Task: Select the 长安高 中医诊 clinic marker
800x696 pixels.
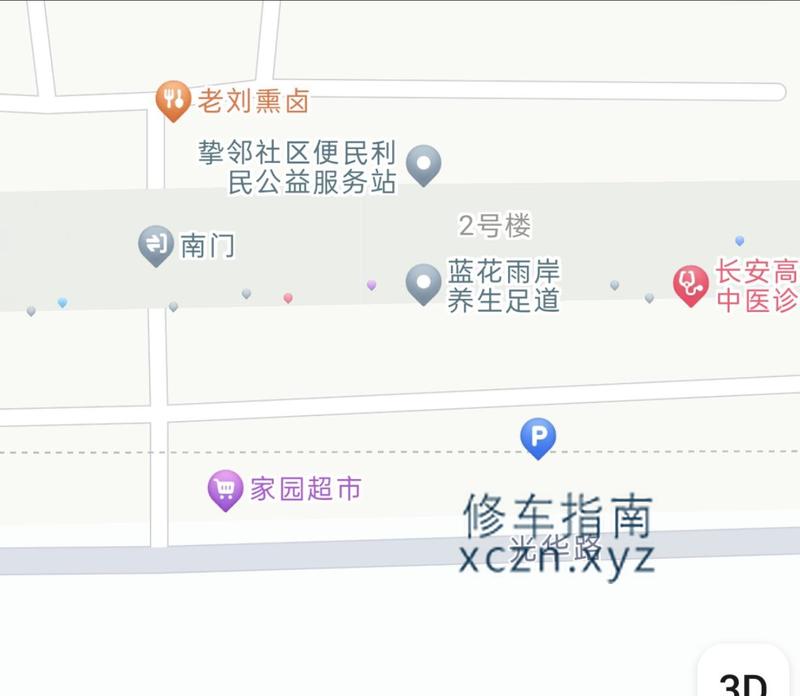Action: coord(690,283)
